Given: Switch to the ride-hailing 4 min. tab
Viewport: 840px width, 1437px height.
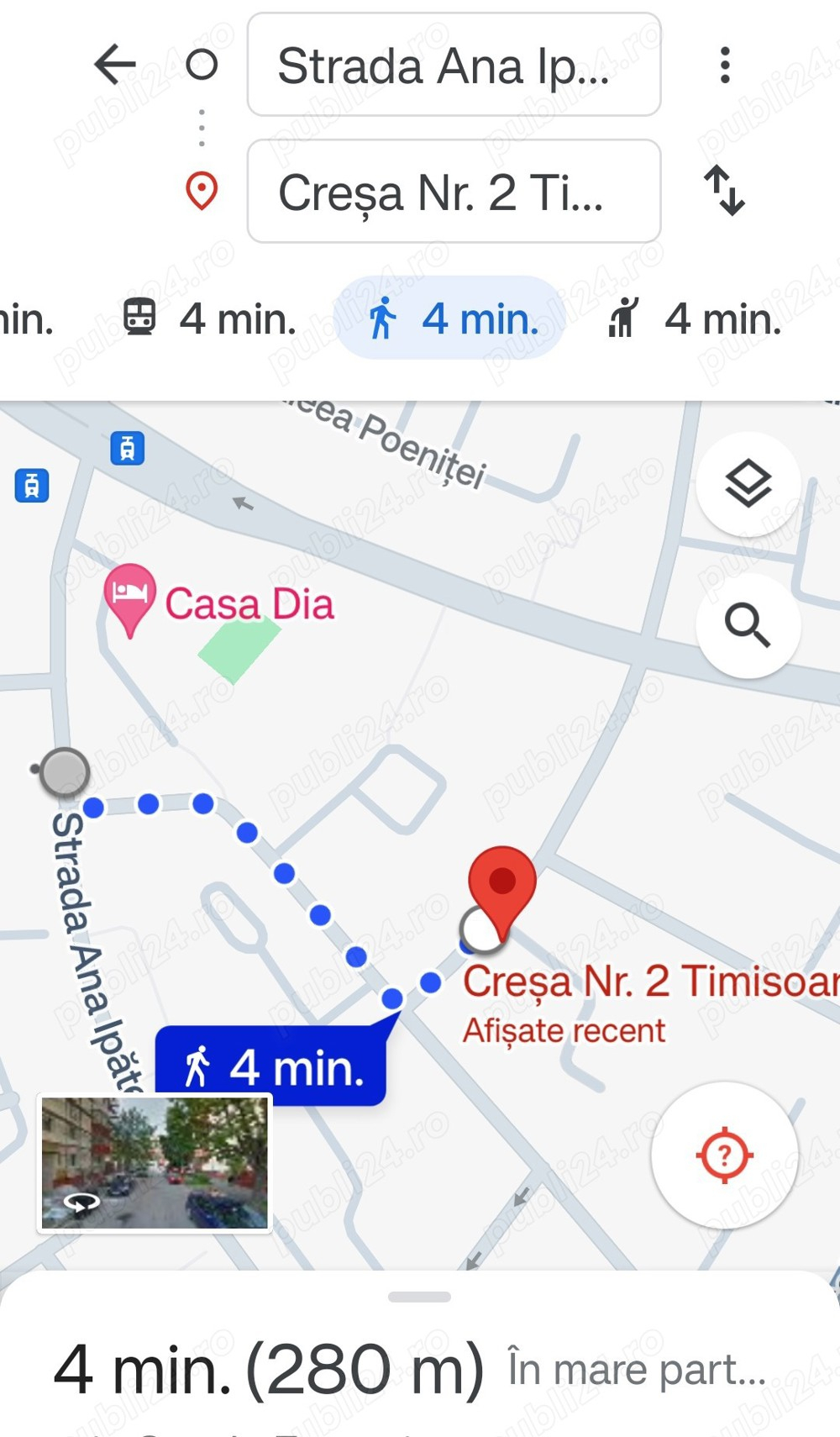Looking at the screenshot, I should point(696,318).
